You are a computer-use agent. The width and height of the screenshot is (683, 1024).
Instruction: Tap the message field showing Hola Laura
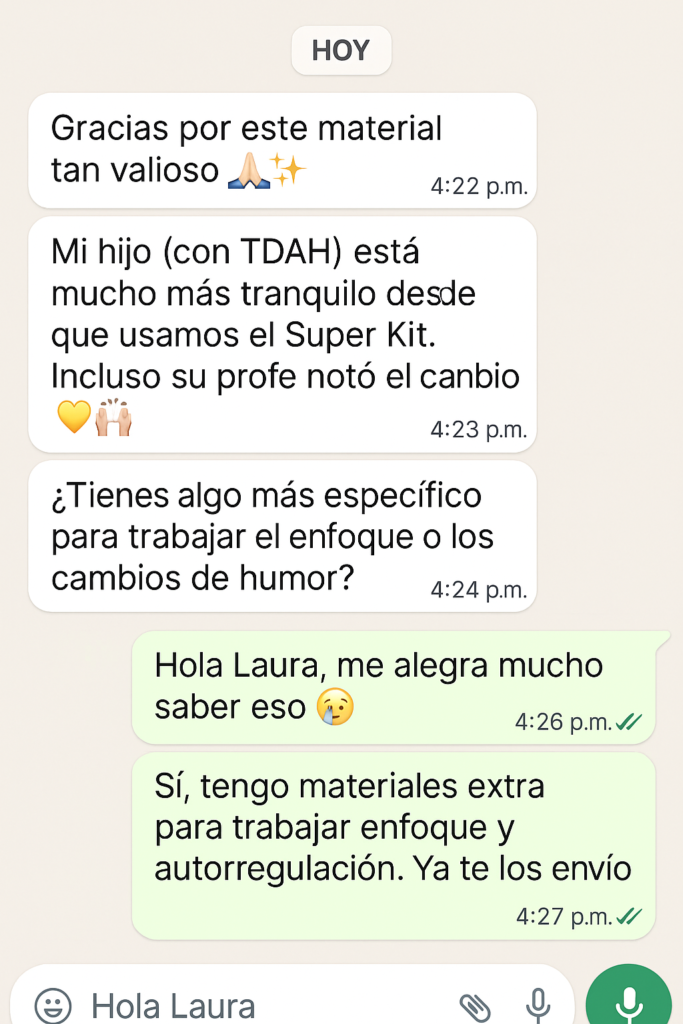[x=260, y=1005]
